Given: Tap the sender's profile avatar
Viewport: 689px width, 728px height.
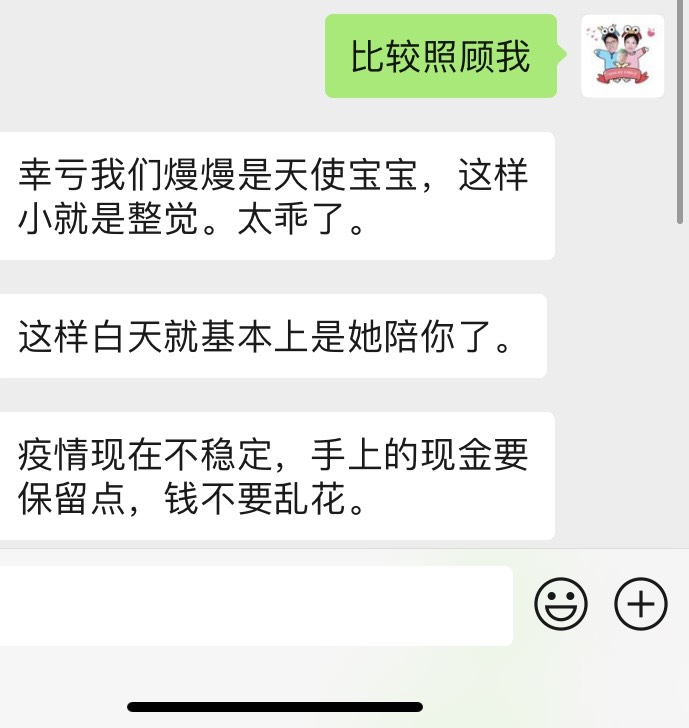Looking at the screenshot, I should tap(622, 56).
